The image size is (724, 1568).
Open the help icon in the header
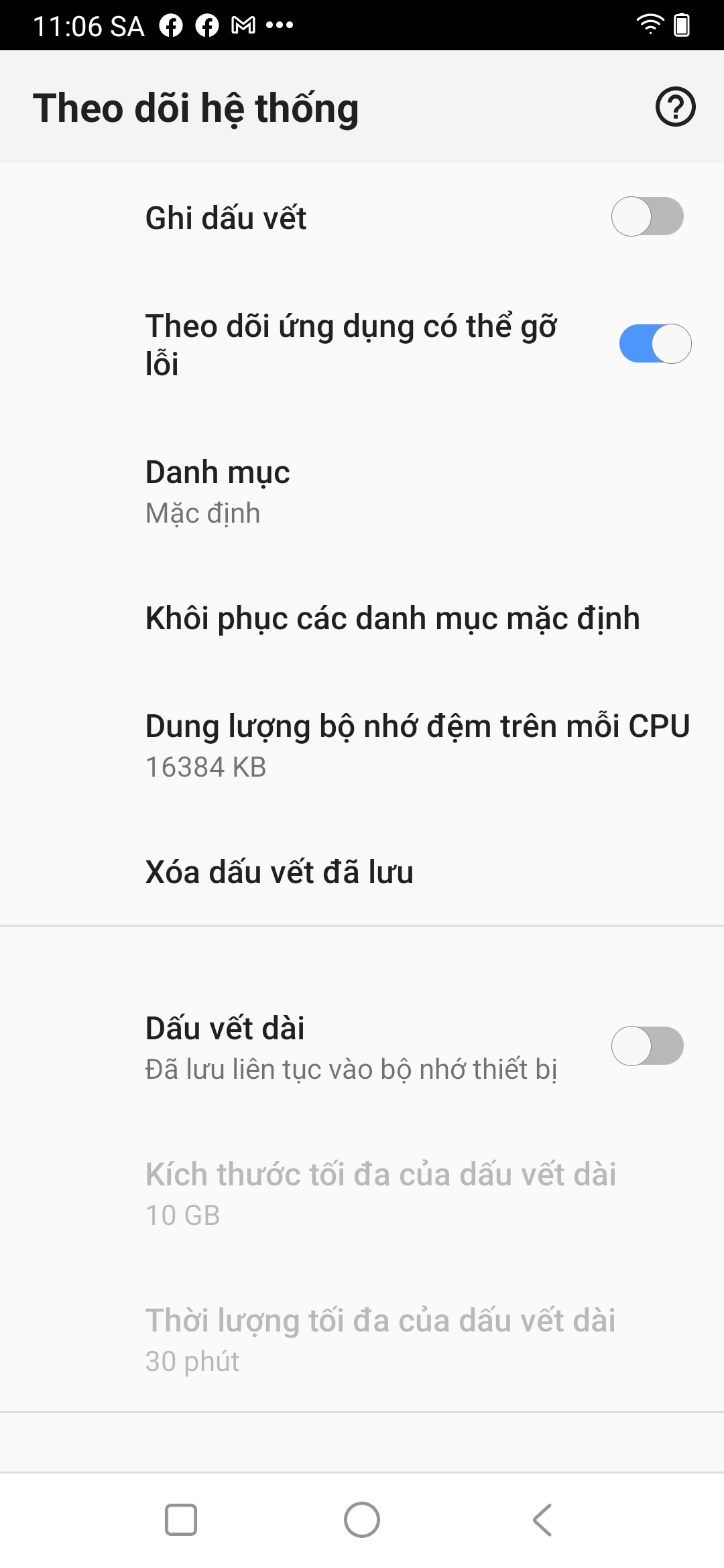pos(675,107)
